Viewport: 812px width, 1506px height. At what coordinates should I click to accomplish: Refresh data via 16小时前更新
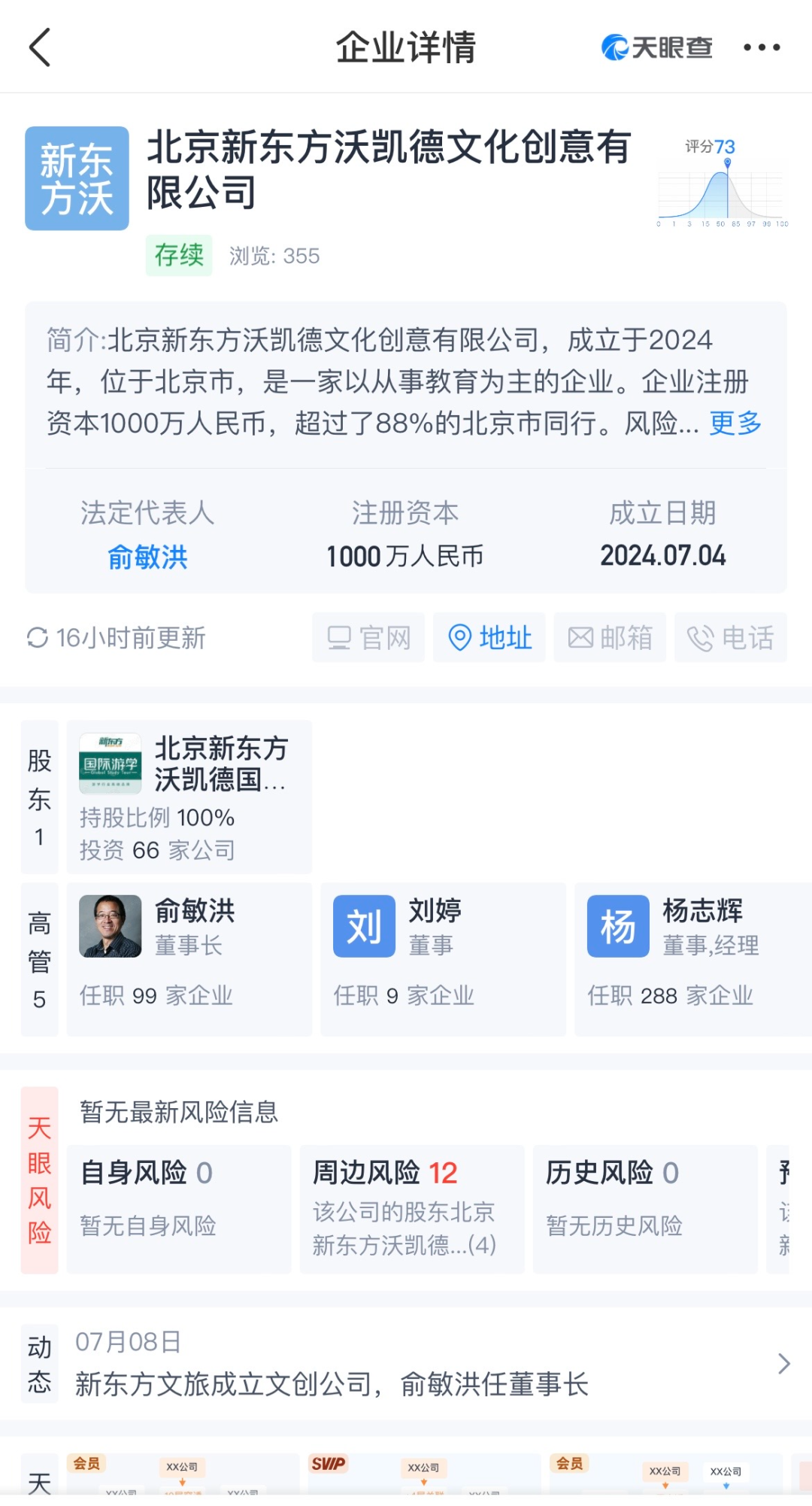coord(117,638)
